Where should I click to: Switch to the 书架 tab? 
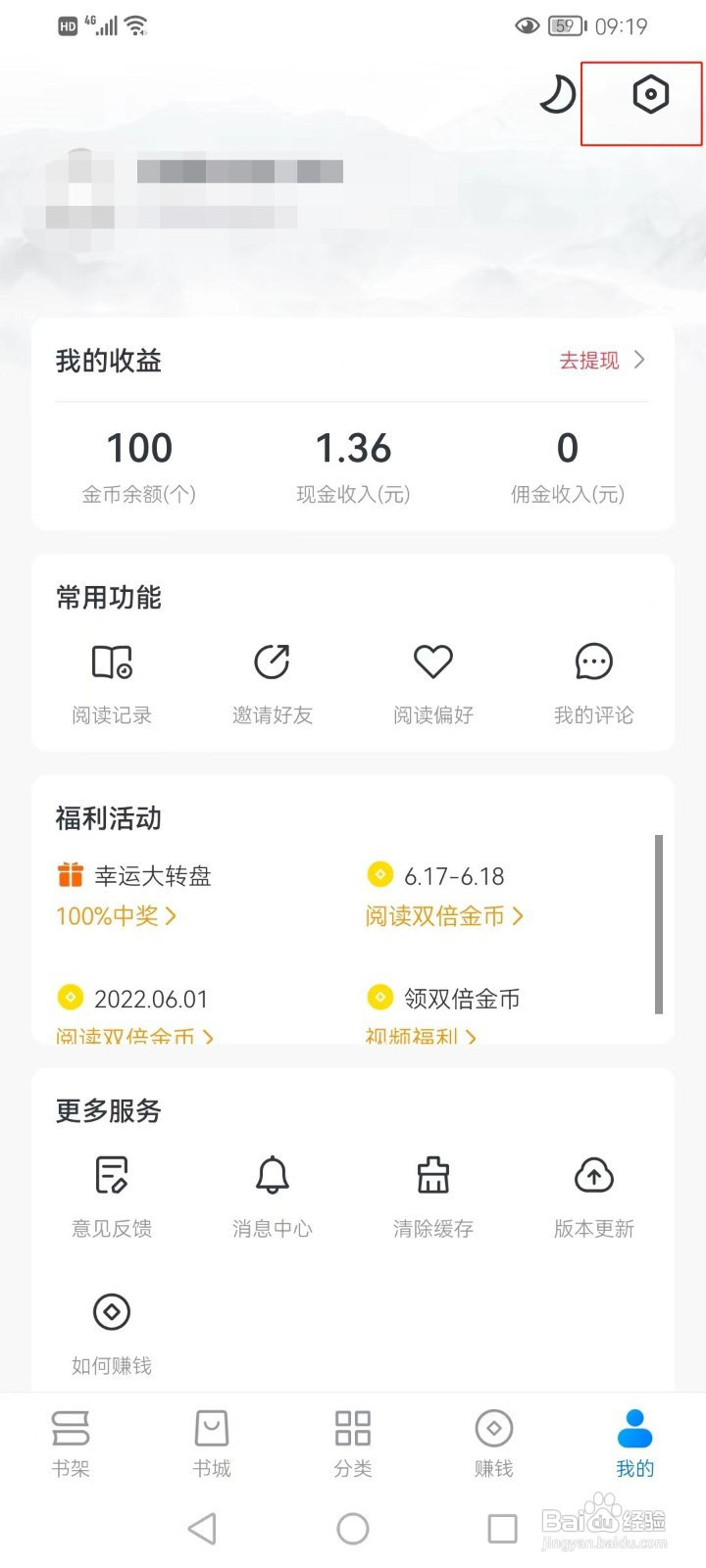[71, 1443]
